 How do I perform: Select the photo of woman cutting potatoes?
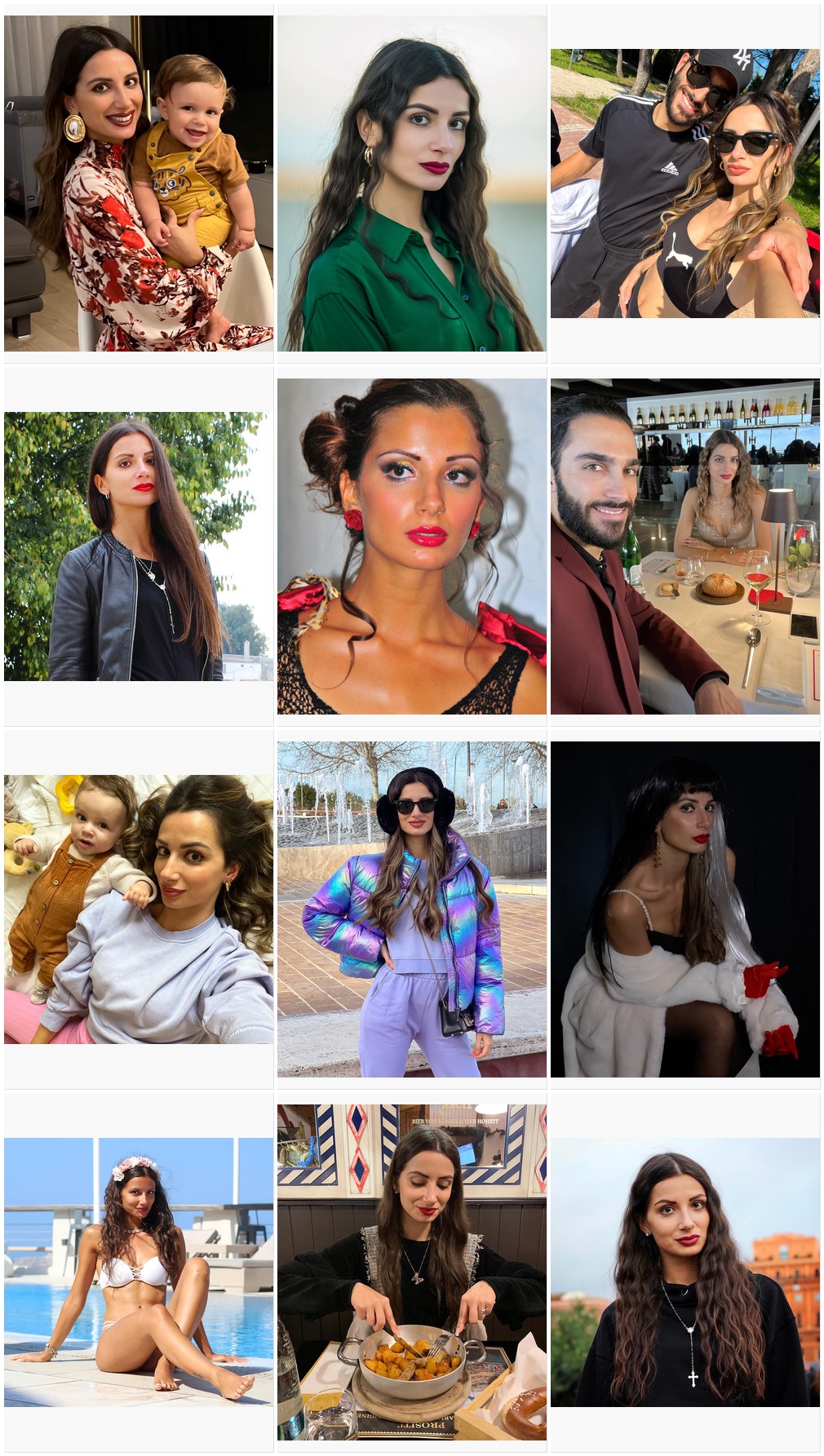412,1272
